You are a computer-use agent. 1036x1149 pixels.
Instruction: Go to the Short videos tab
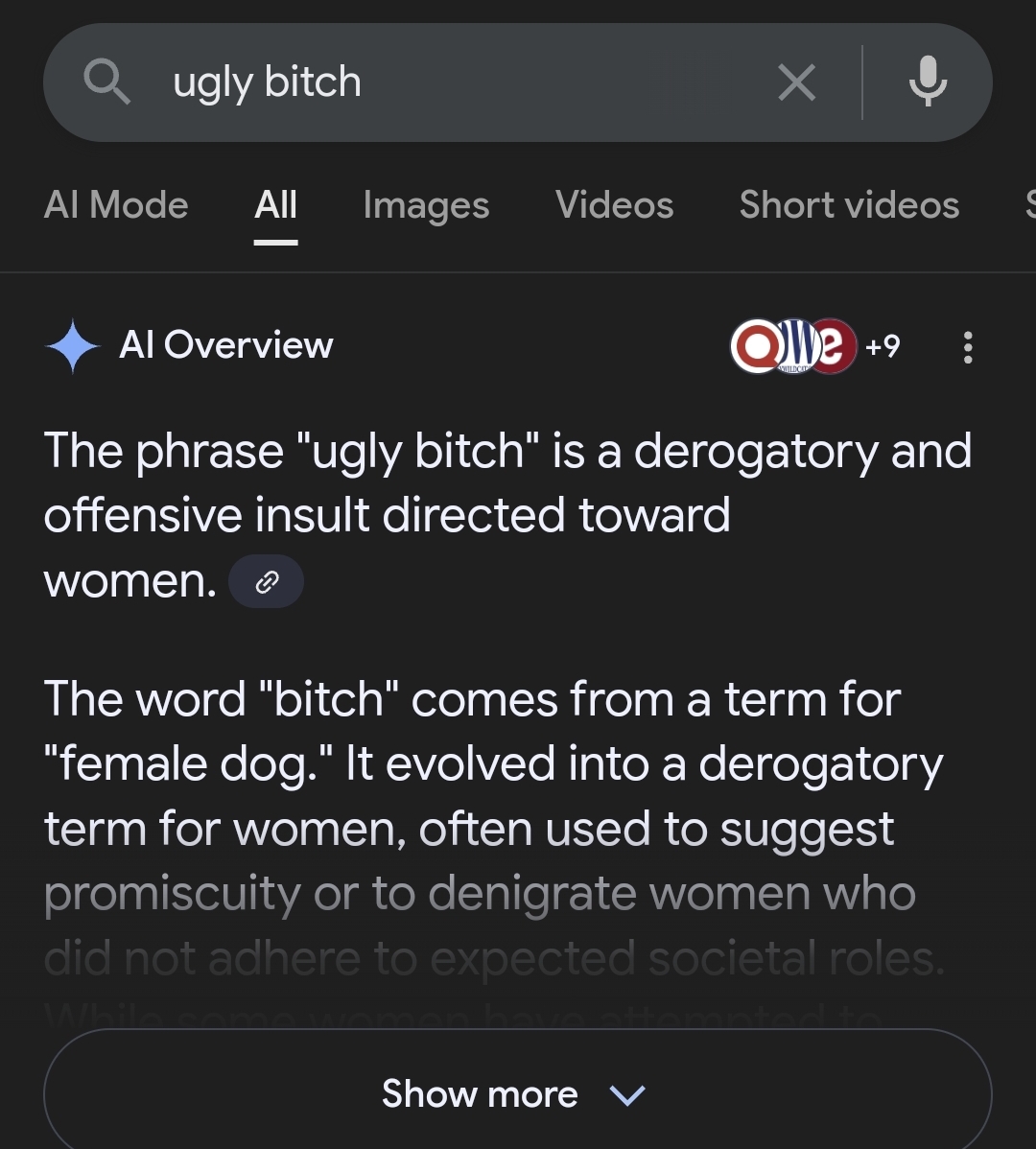coord(849,205)
